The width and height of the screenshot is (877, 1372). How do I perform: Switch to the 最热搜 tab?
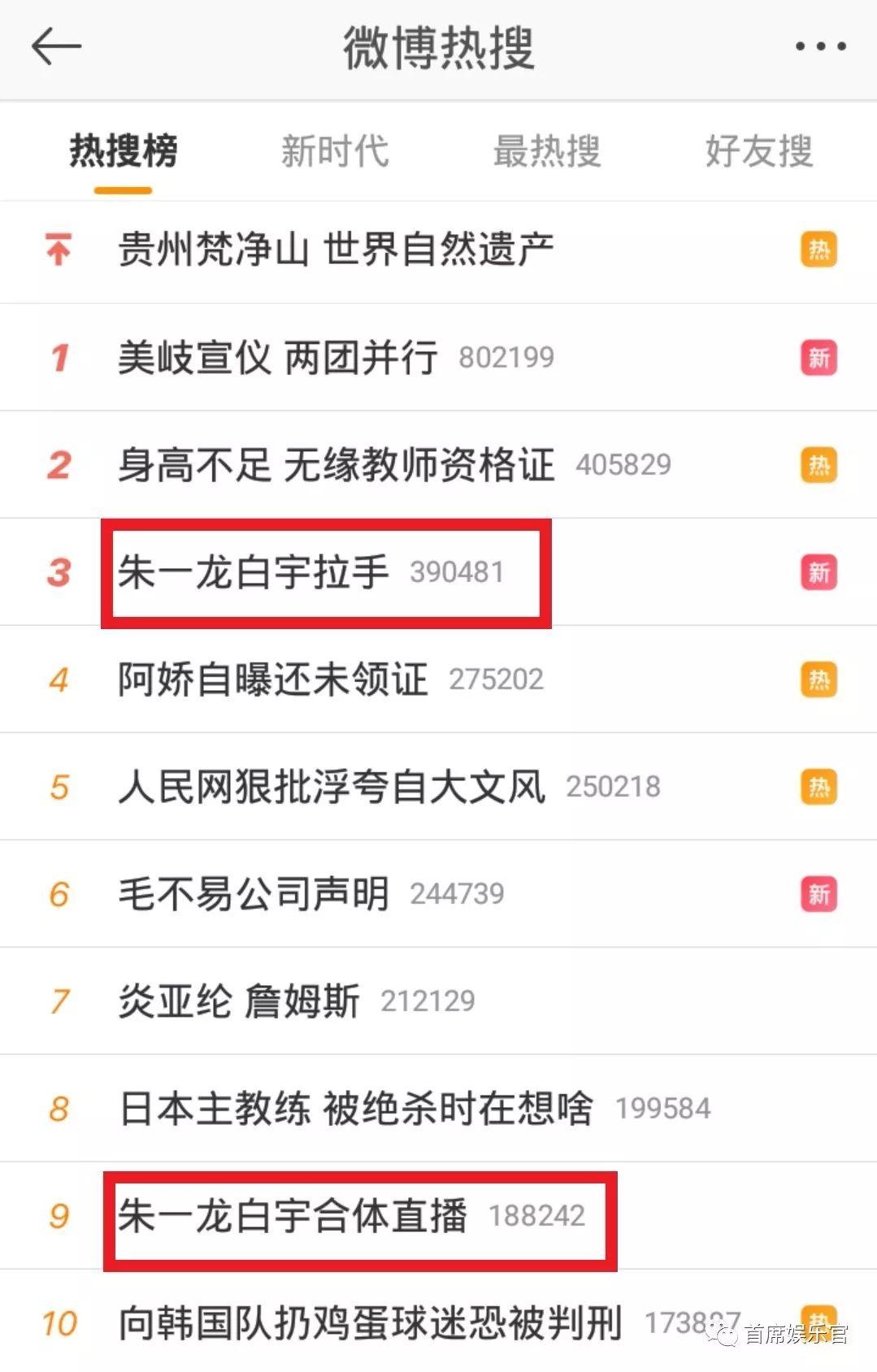(x=547, y=151)
